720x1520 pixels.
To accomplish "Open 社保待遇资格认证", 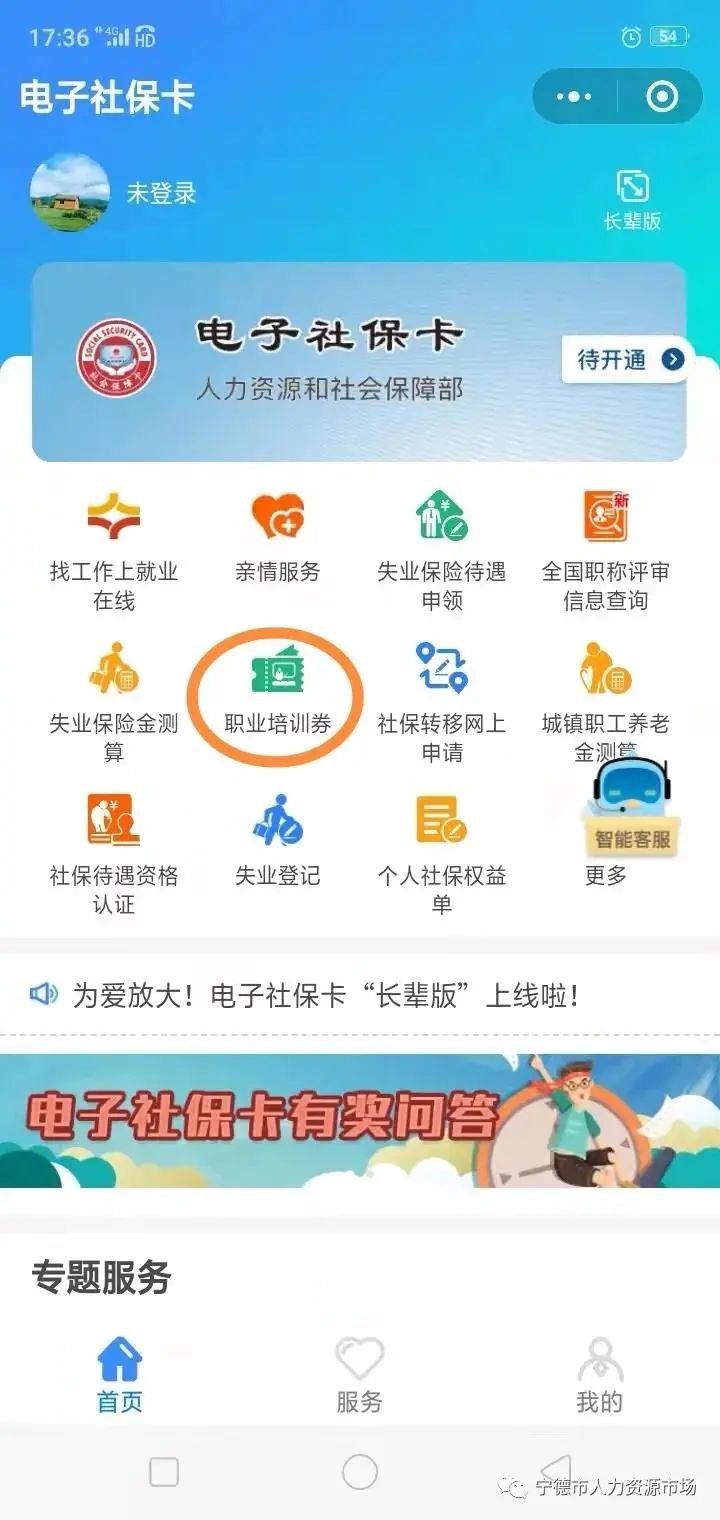I will coord(113,852).
